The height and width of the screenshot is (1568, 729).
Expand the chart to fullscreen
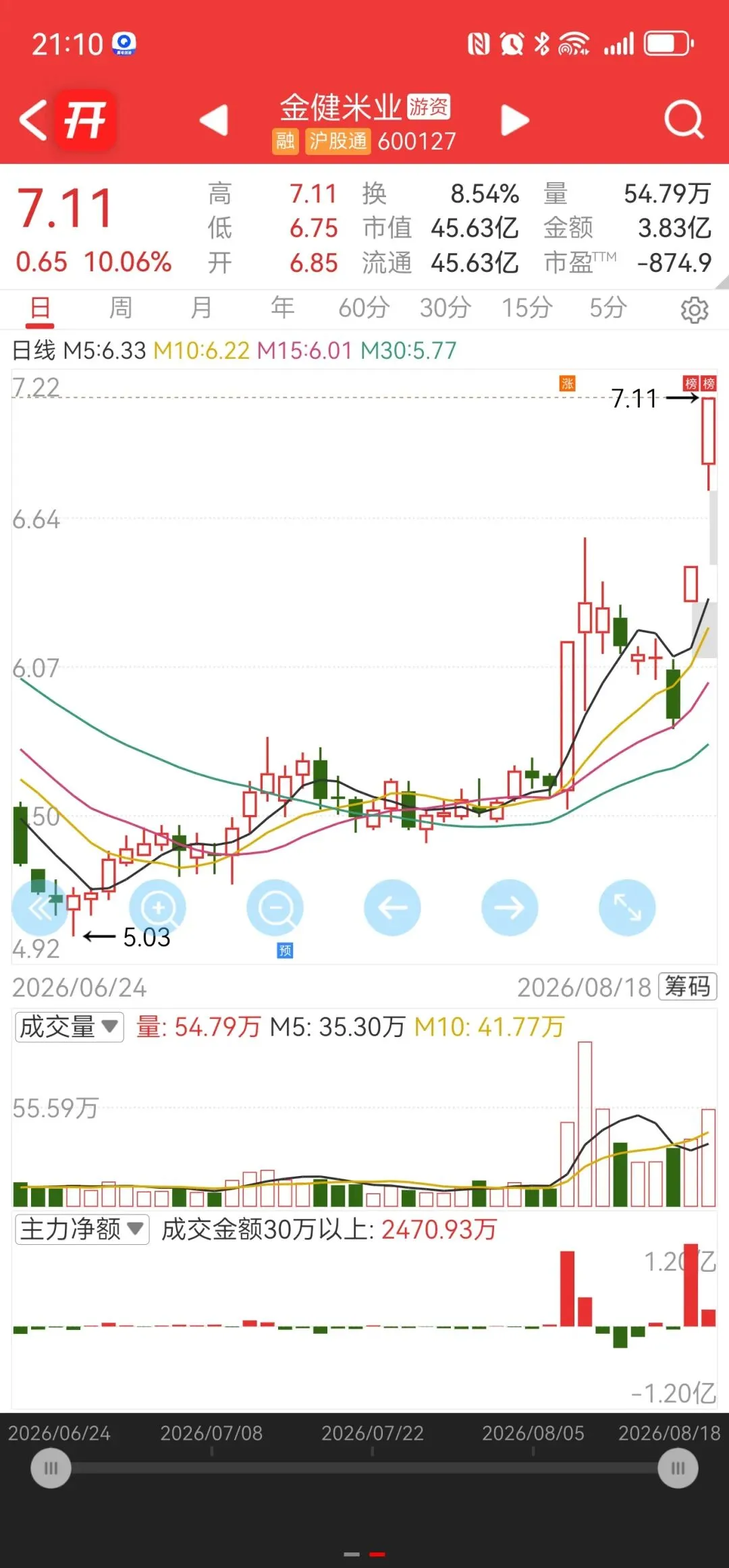tap(627, 907)
